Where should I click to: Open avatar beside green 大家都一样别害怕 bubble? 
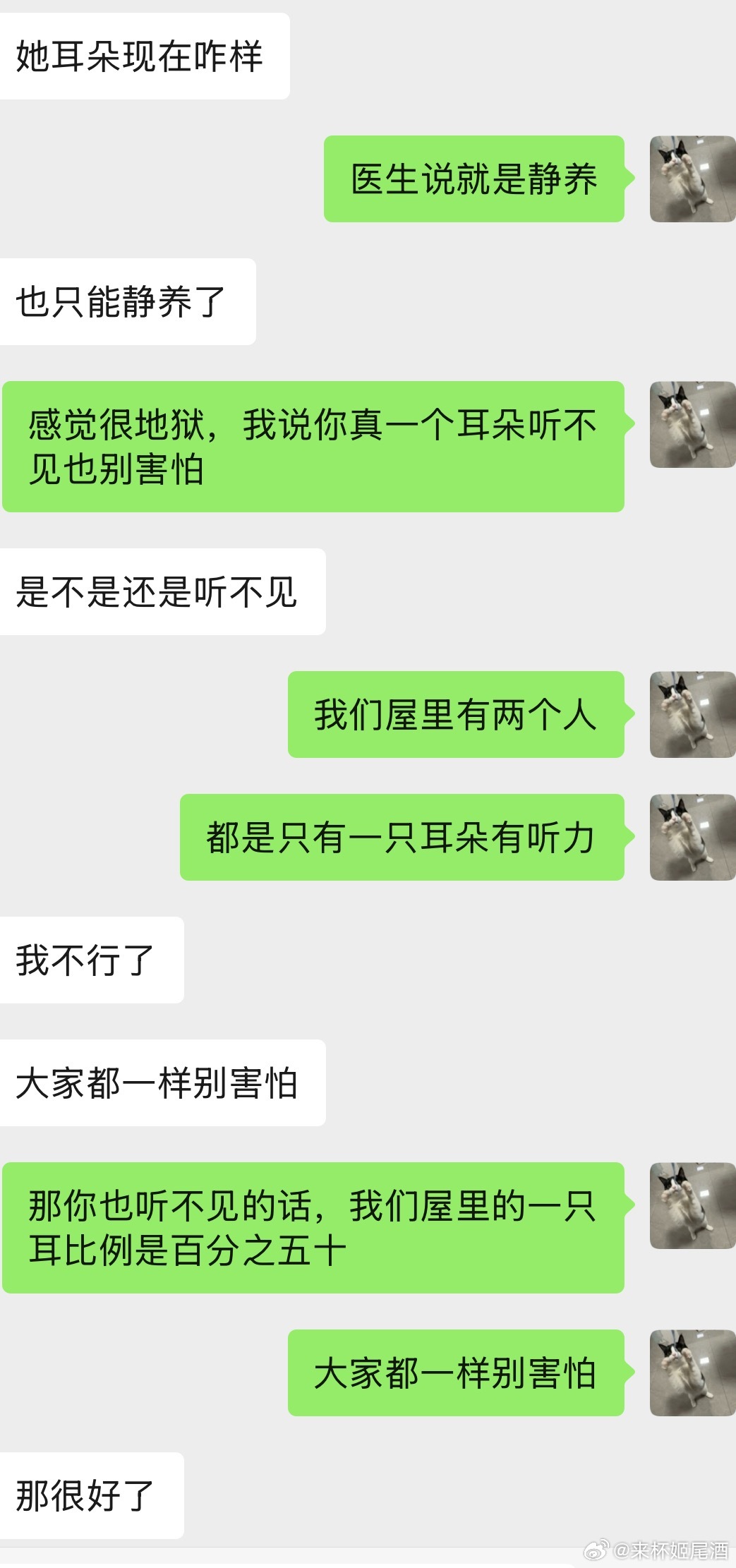click(x=692, y=1373)
